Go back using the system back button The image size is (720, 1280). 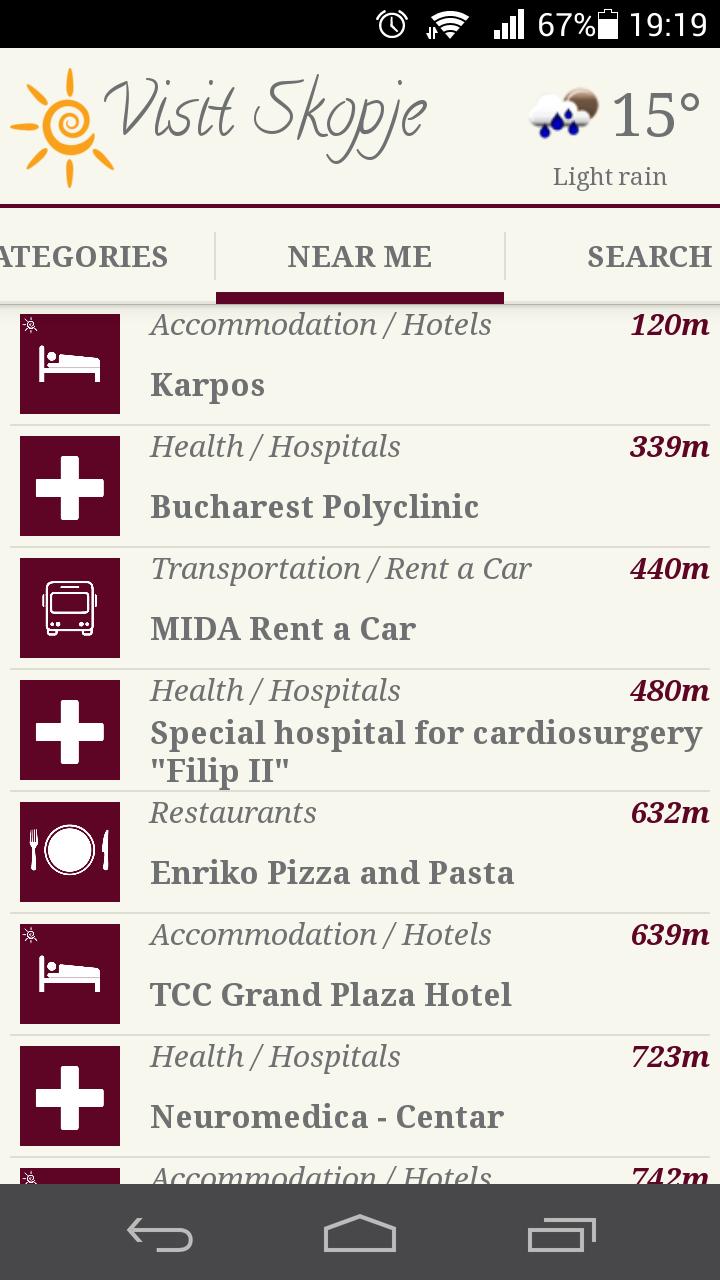pos(160,1234)
